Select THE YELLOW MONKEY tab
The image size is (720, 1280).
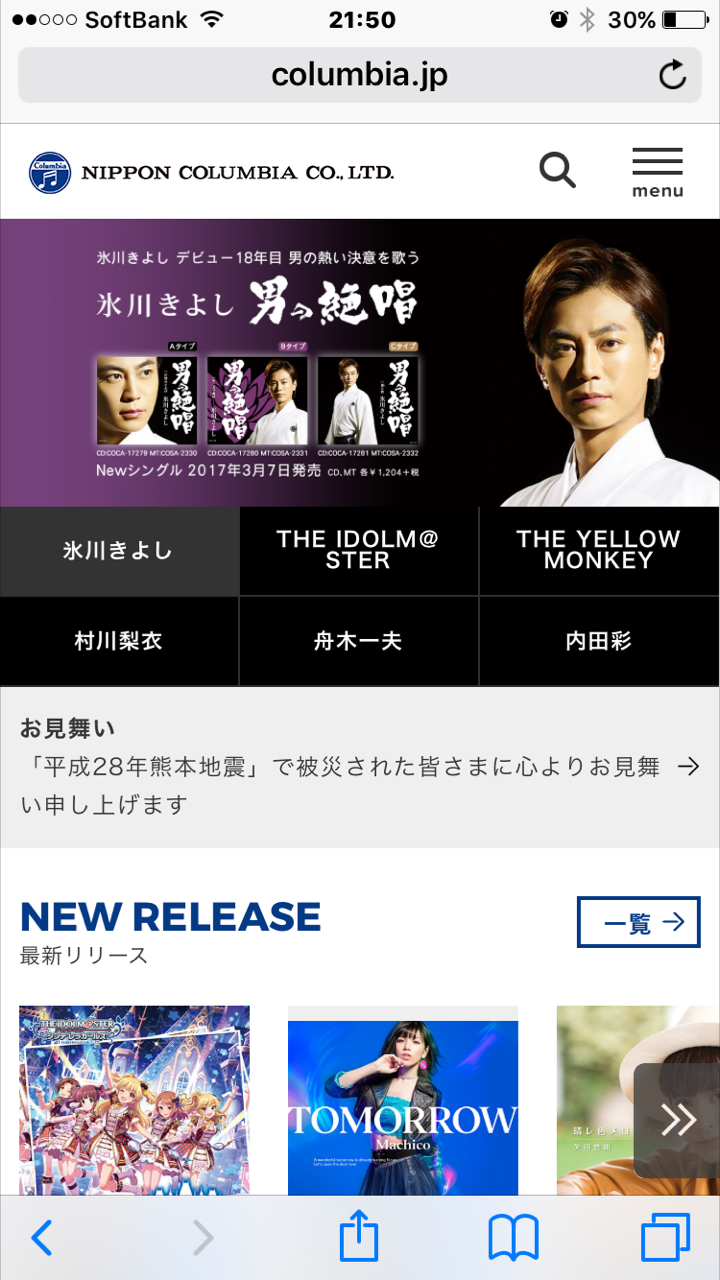pyautogui.click(x=600, y=551)
